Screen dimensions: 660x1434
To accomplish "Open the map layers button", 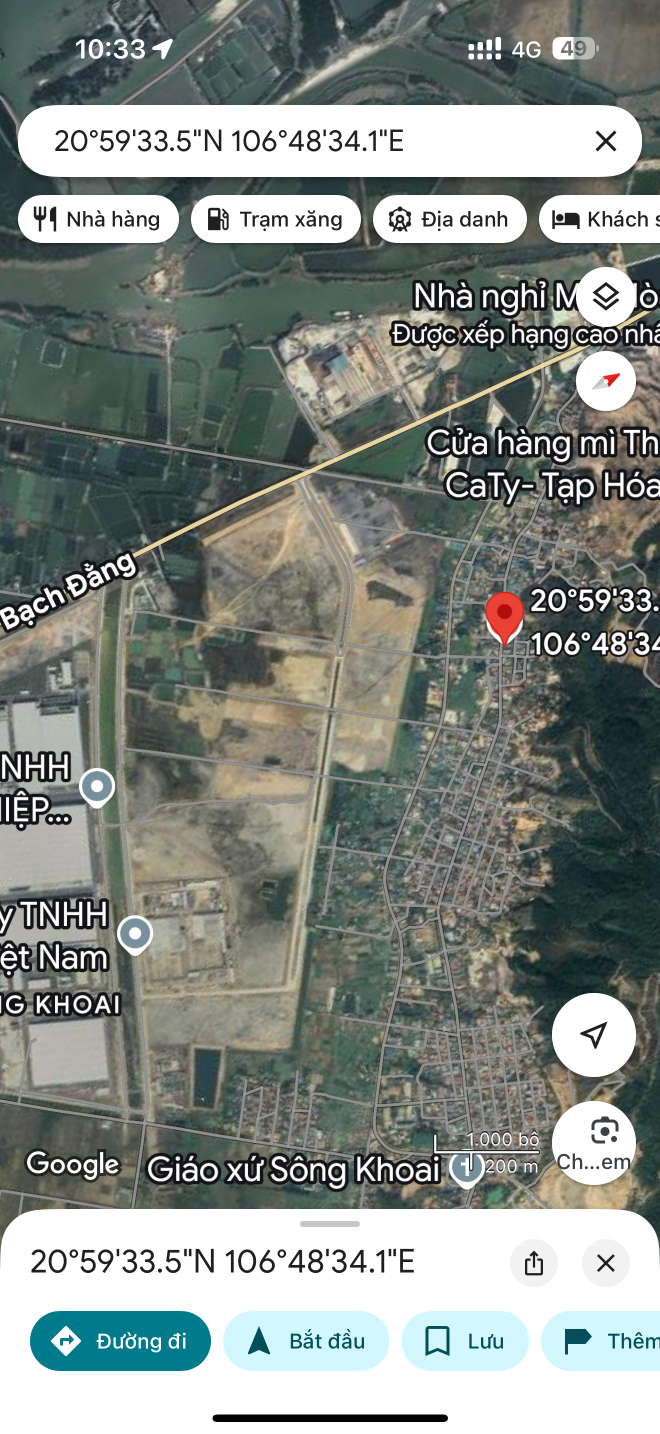I will point(605,297).
